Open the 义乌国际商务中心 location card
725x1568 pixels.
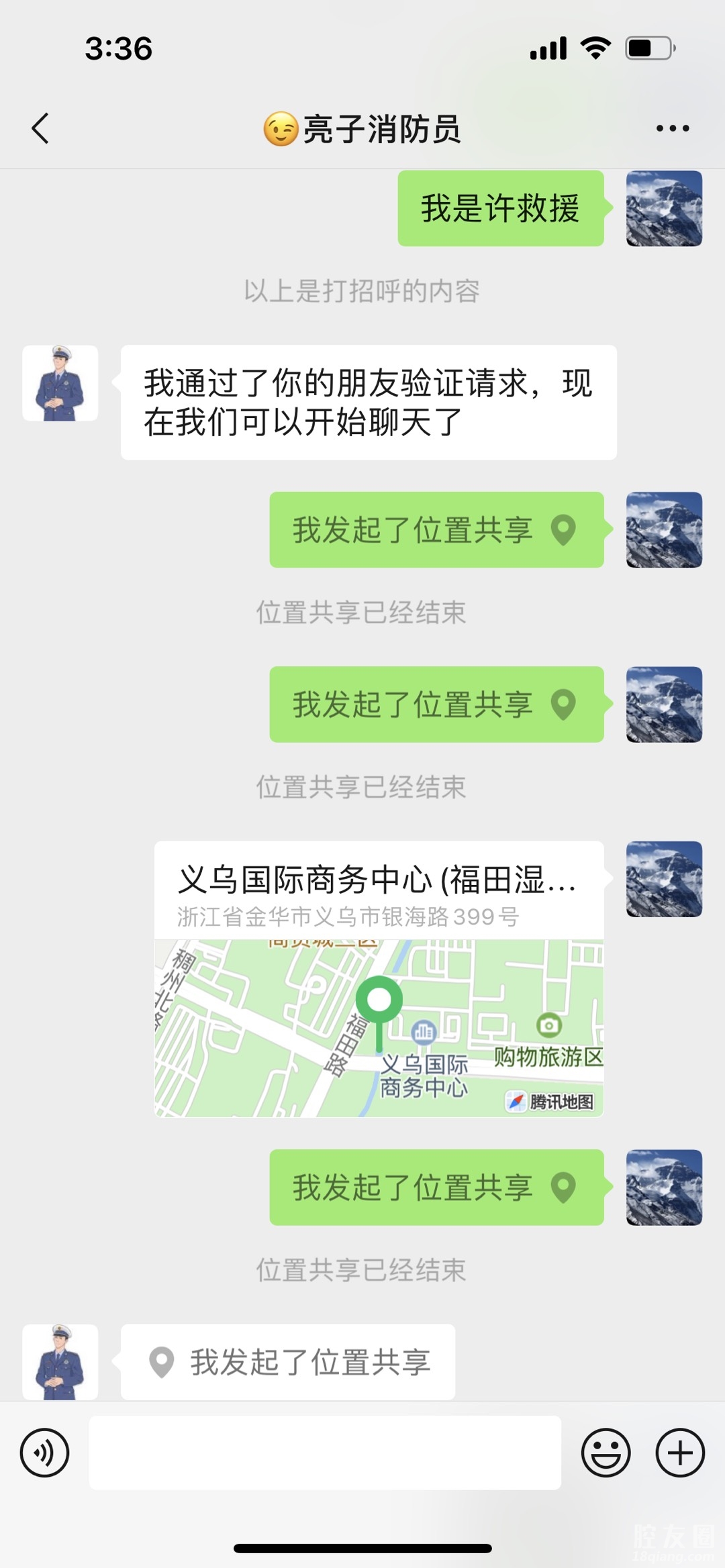[379, 978]
